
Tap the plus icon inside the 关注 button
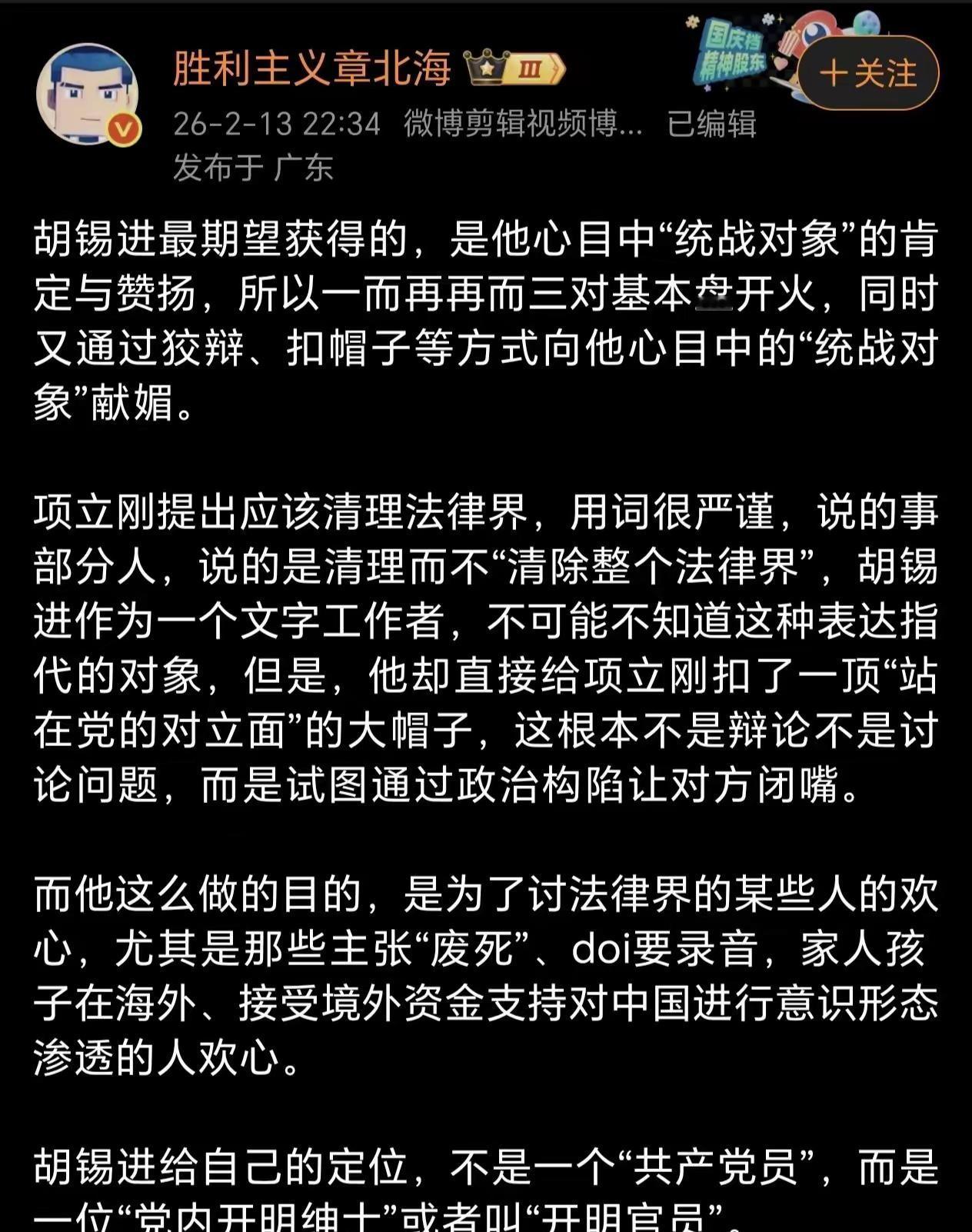pos(836,71)
